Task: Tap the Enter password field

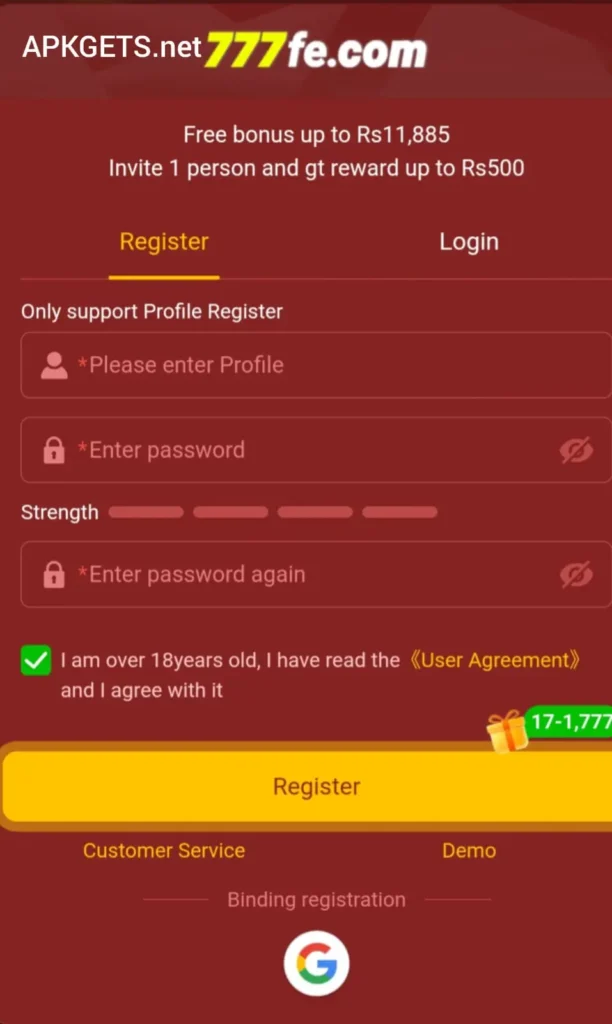Action: point(300,450)
